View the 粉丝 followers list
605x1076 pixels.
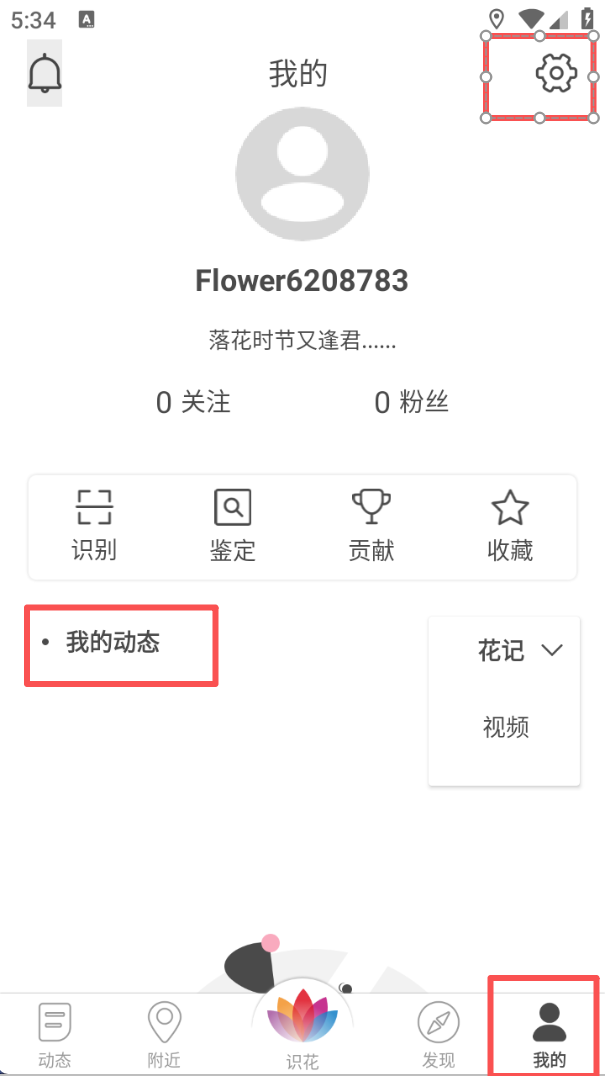coord(411,402)
